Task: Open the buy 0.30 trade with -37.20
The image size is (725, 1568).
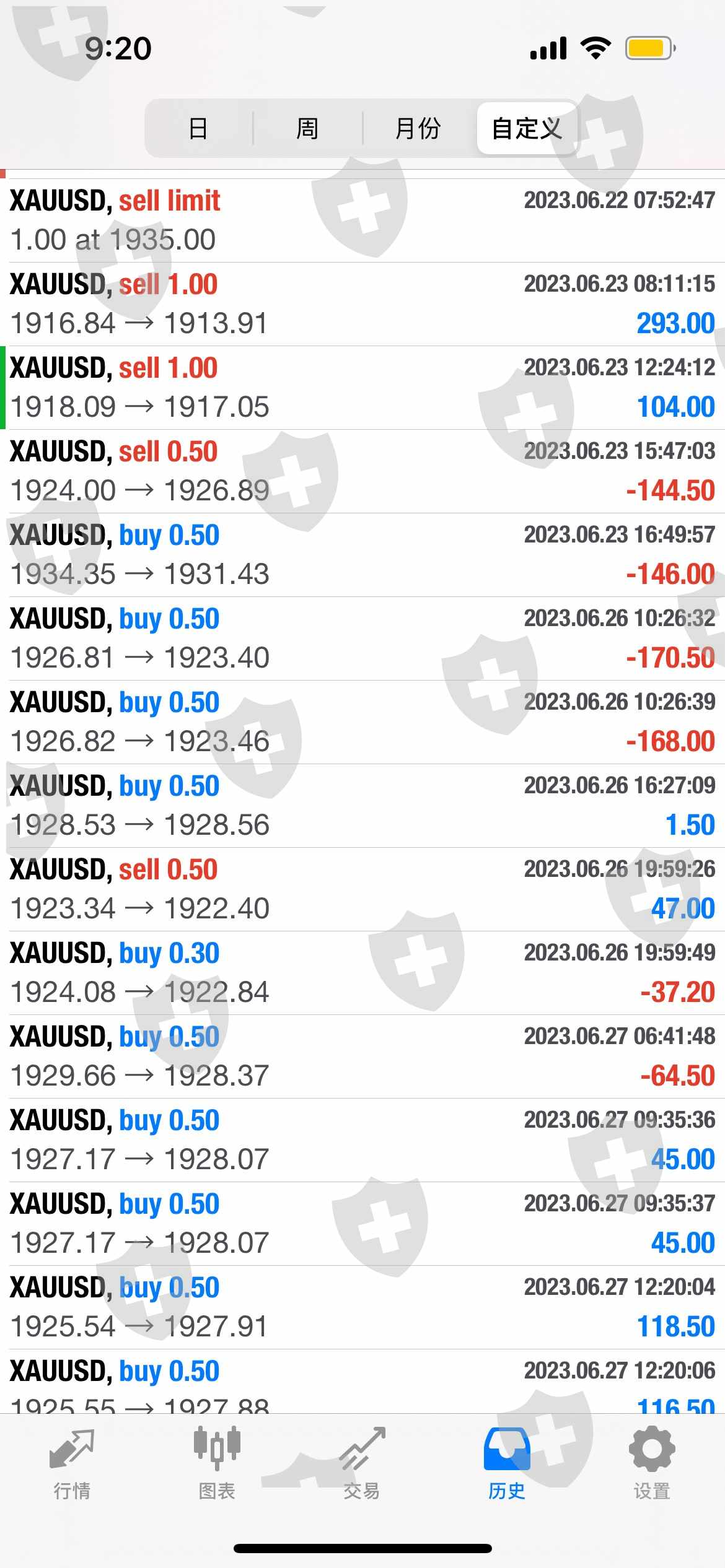Action: [362, 973]
